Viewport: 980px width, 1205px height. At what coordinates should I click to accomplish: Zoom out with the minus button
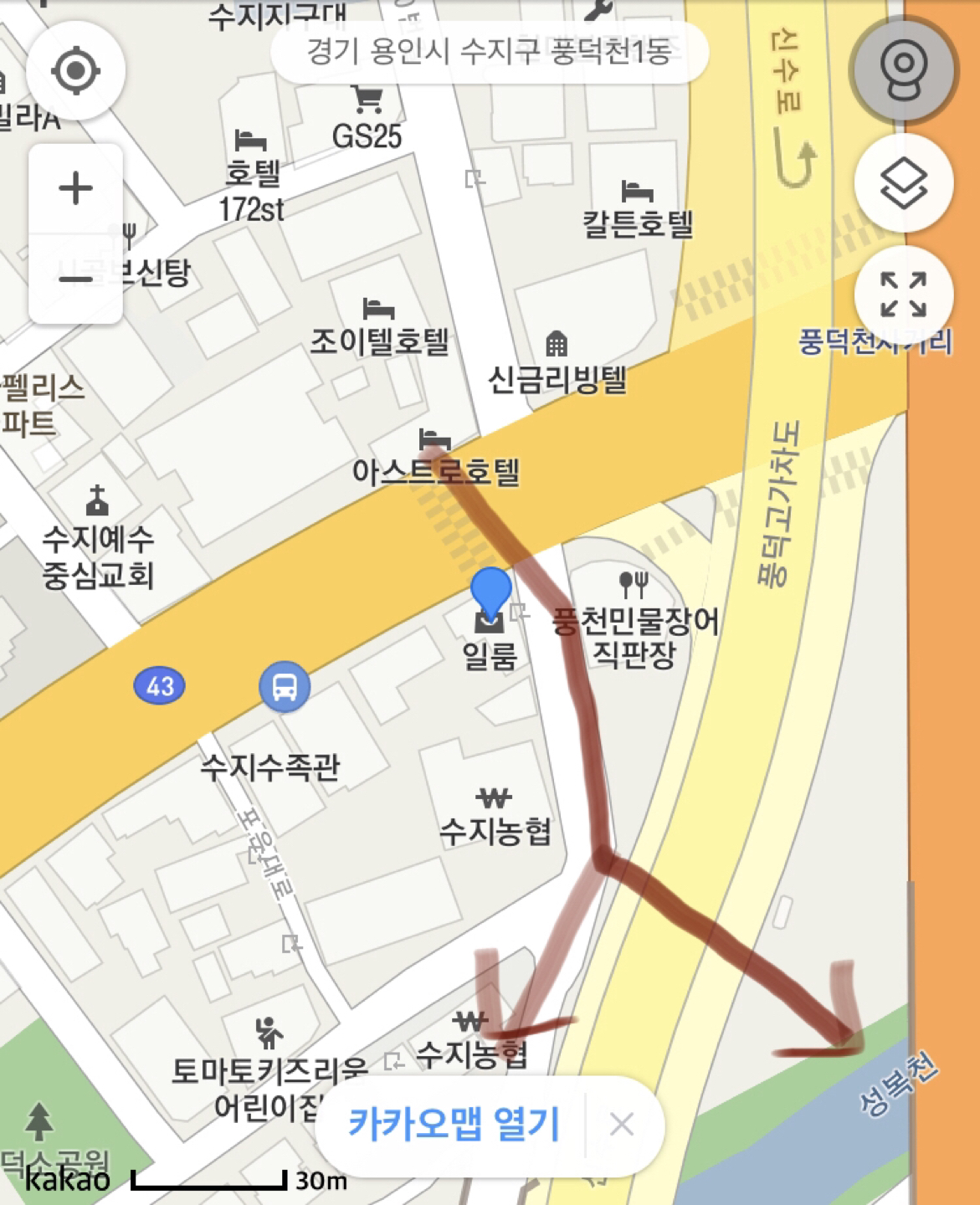click(76, 279)
